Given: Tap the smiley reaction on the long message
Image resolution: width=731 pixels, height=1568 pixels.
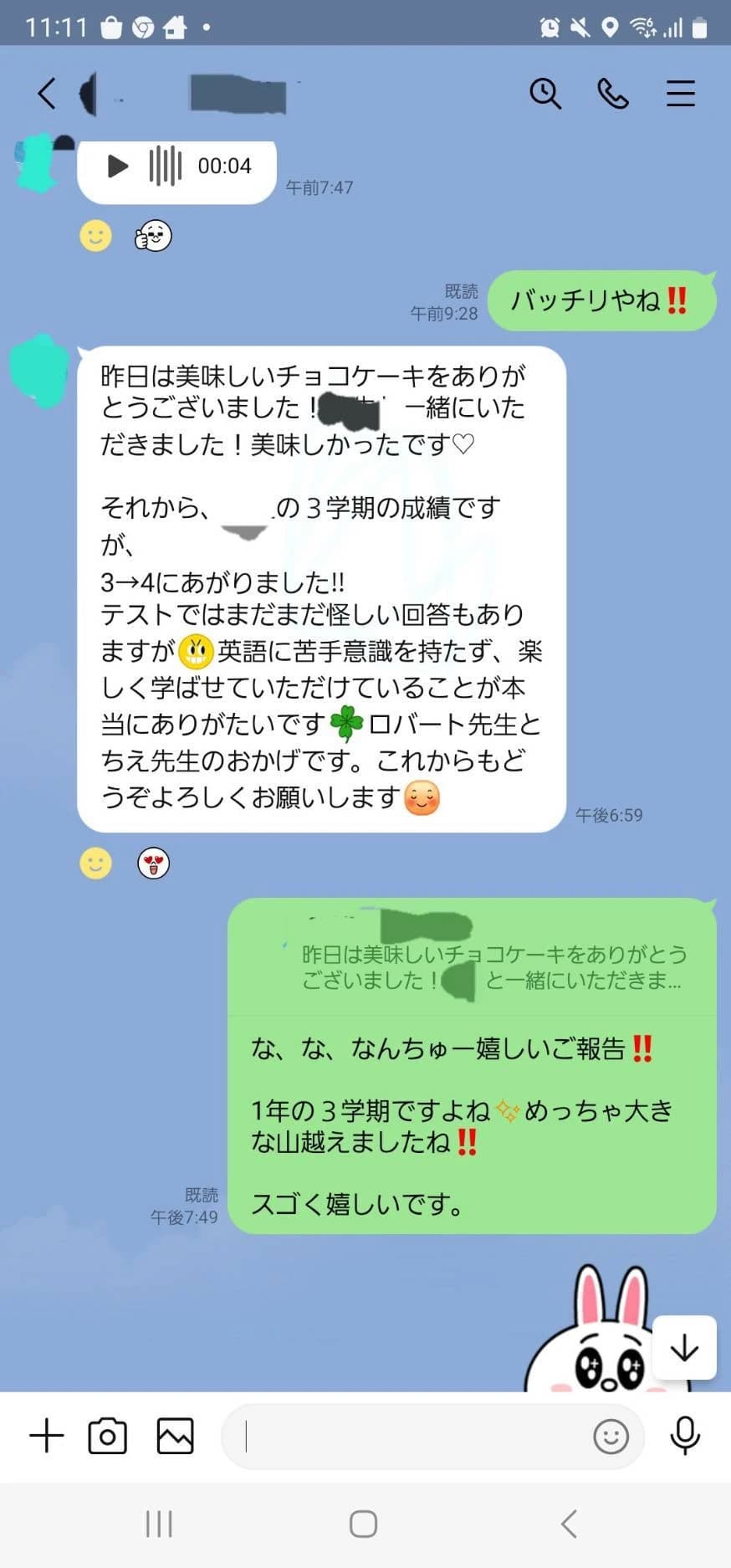Looking at the screenshot, I should [x=96, y=863].
